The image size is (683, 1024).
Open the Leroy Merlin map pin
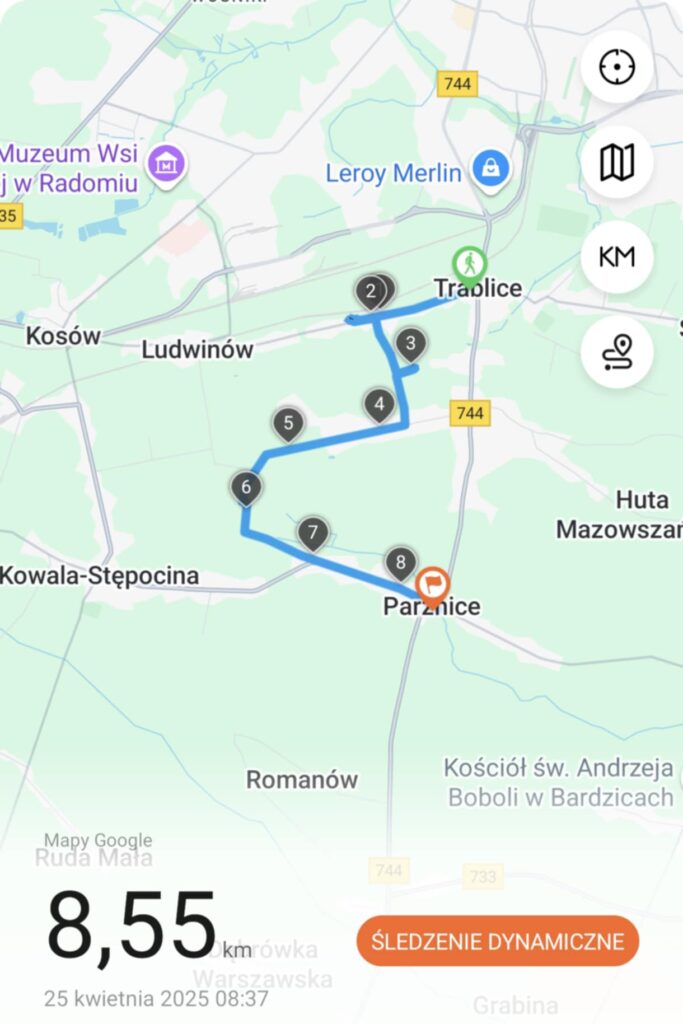point(490,169)
